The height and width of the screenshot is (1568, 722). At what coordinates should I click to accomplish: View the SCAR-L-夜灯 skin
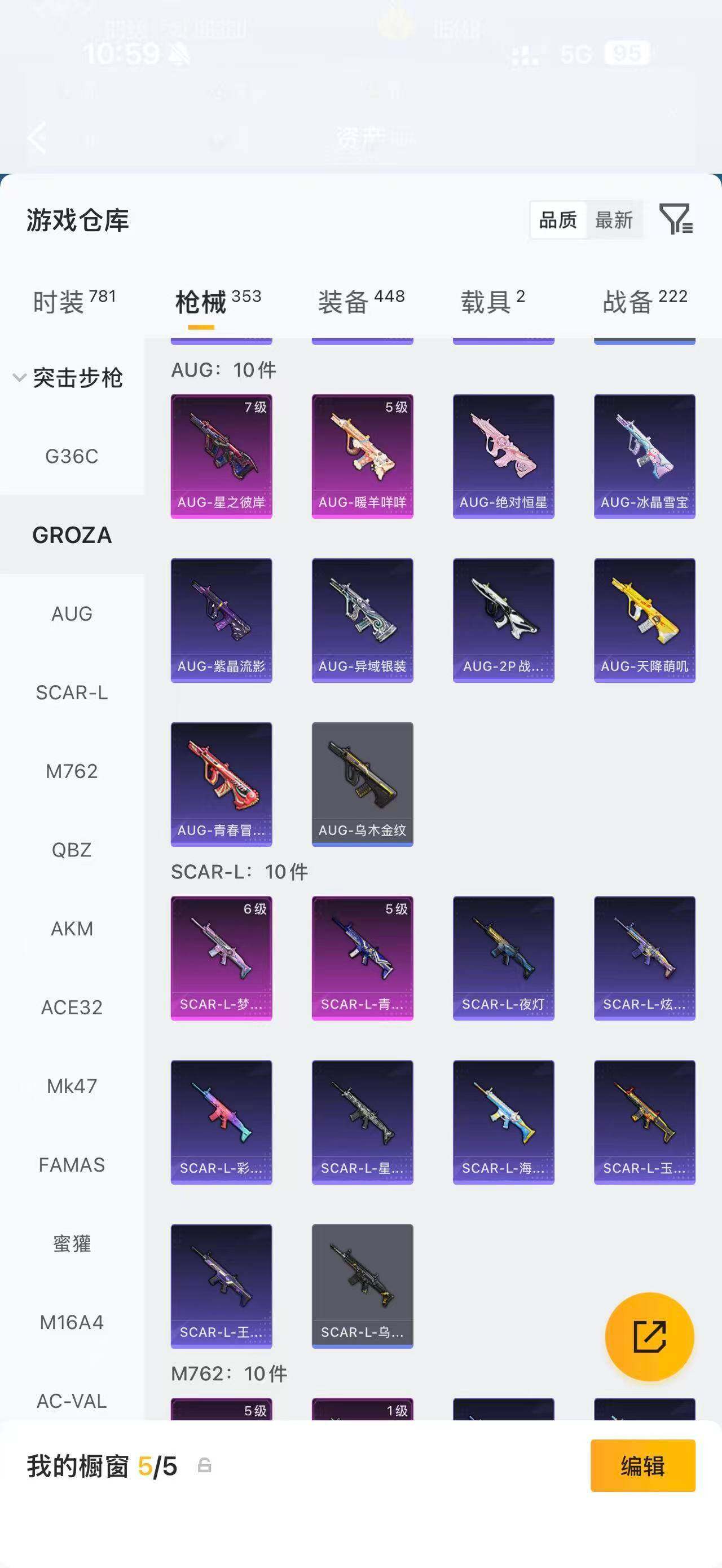click(x=504, y=957)
